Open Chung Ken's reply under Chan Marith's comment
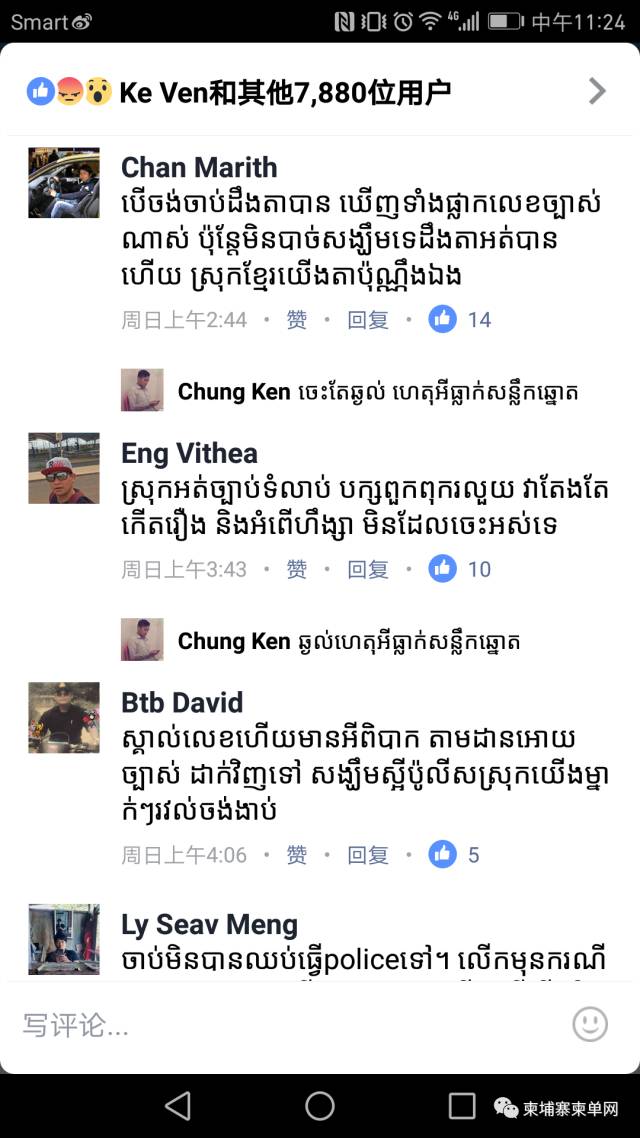640x1138 pixels. click(x=378, y=392)
